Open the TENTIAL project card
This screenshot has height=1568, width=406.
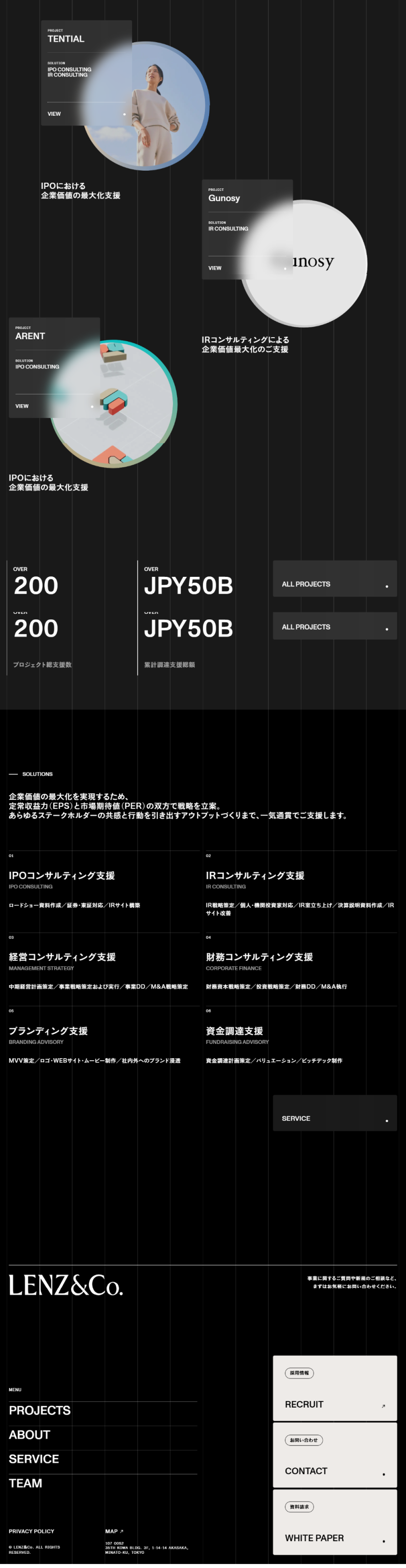[86, 74]
